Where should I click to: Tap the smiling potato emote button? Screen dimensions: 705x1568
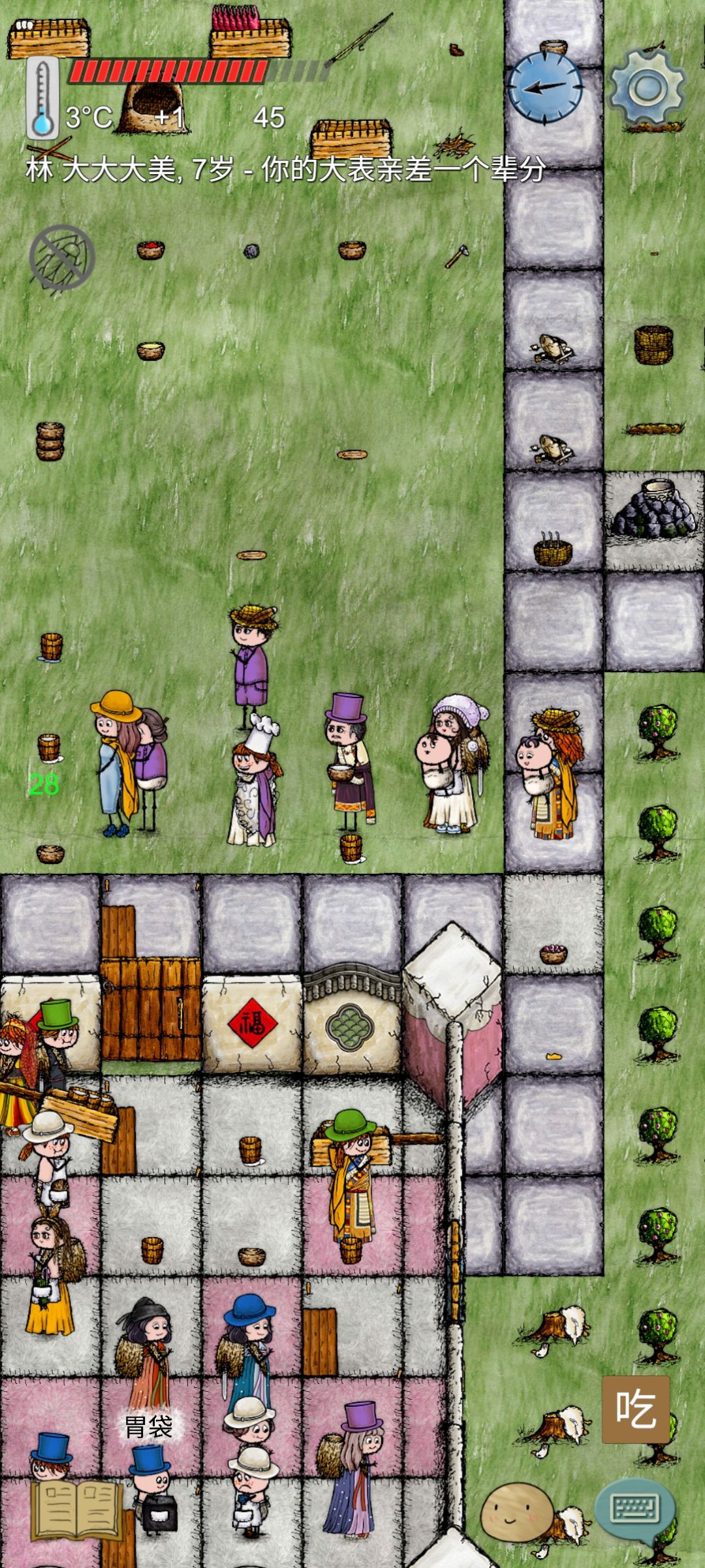click(518, 1513)
